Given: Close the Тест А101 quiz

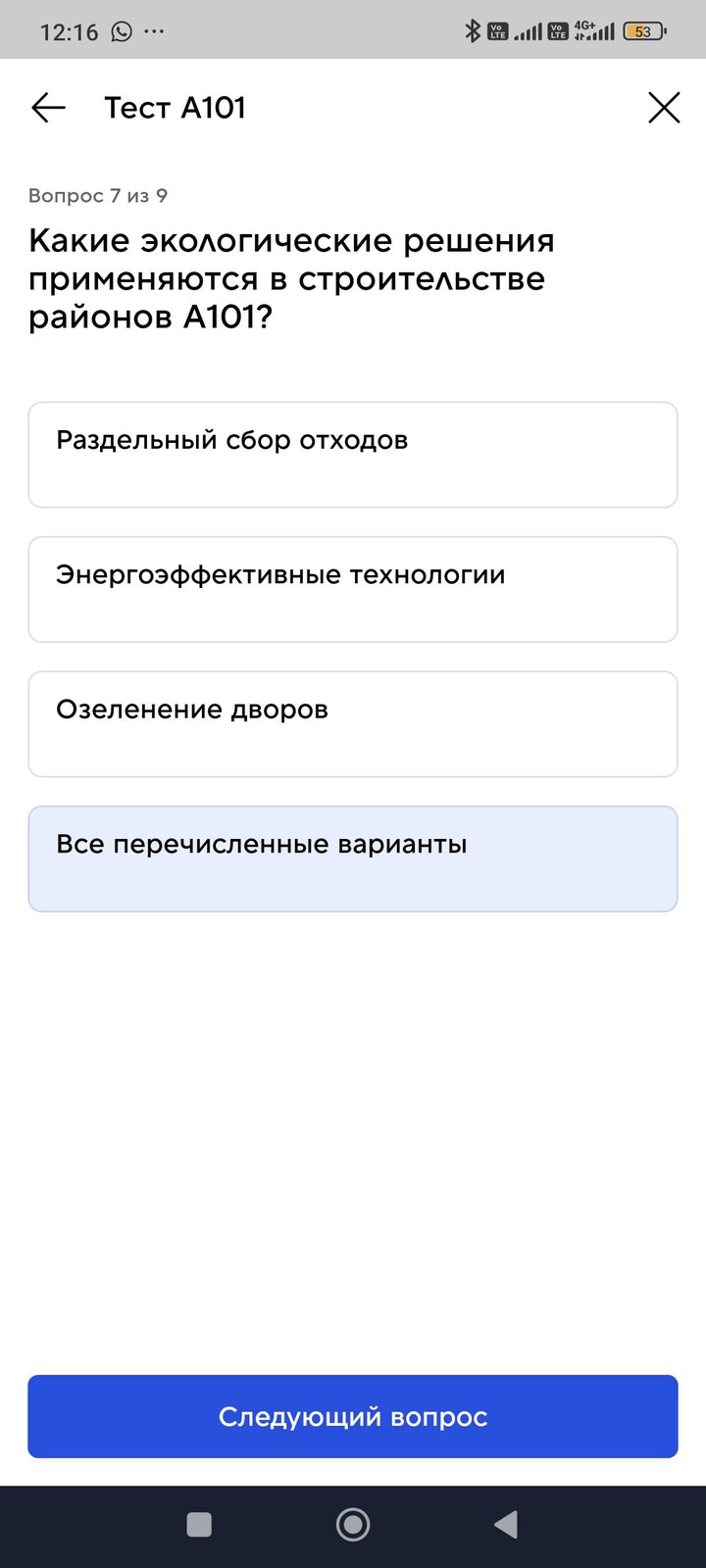Looking at the screenshot, I should pyautogui.click(x=664, y=108).
